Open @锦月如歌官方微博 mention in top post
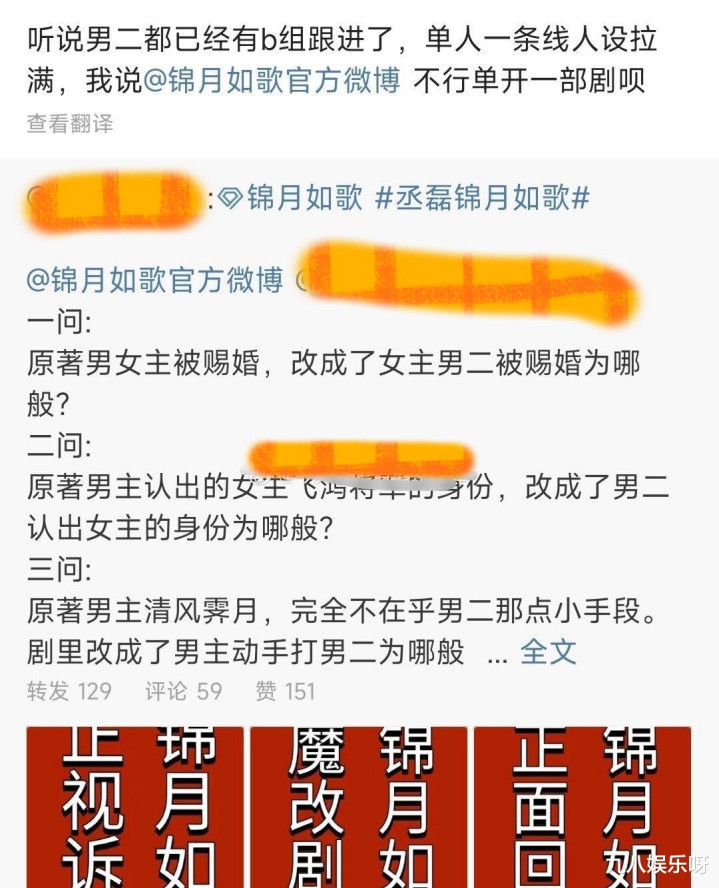 click(272, 80)
